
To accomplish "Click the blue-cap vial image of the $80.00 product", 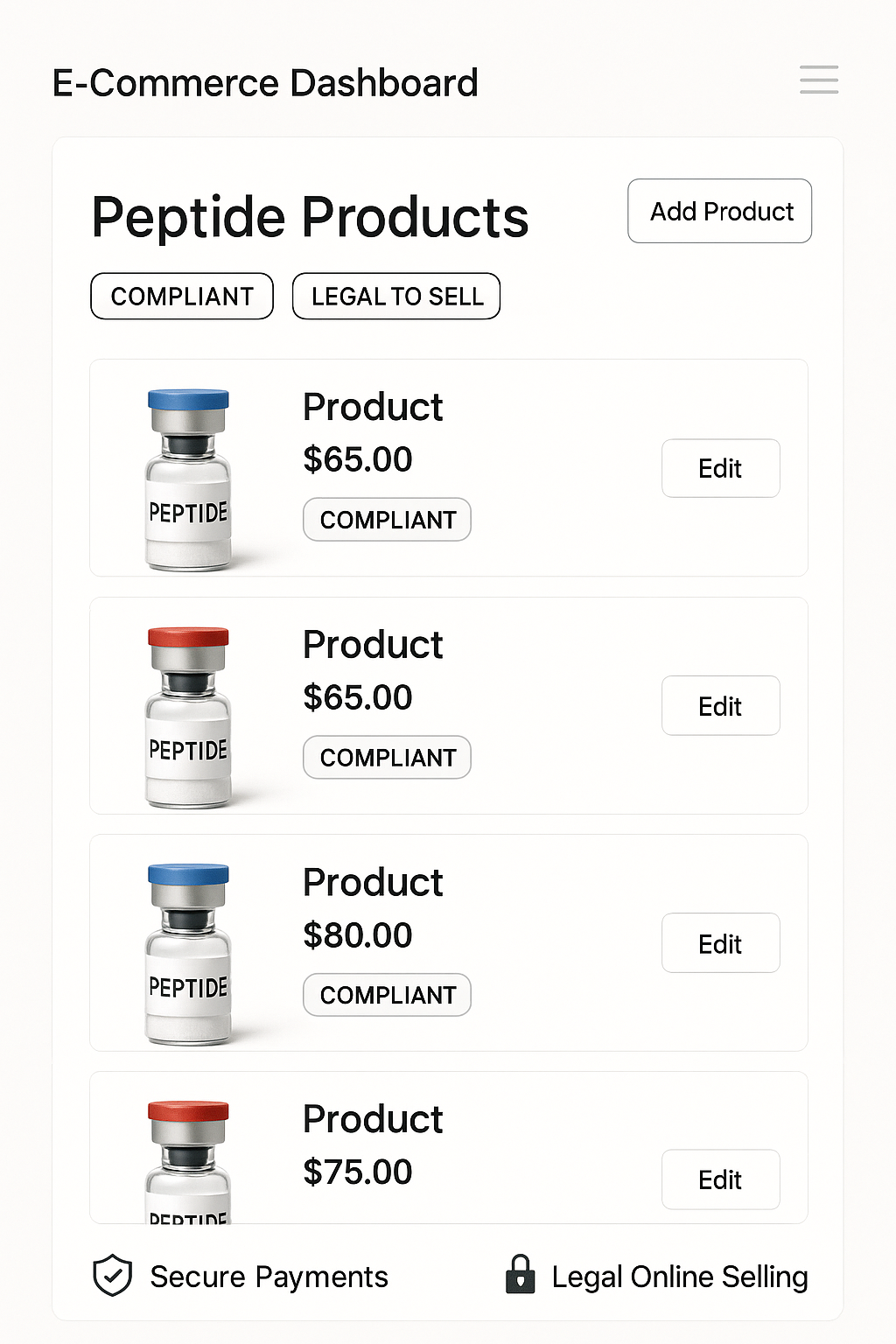I will tap(186, 952).
